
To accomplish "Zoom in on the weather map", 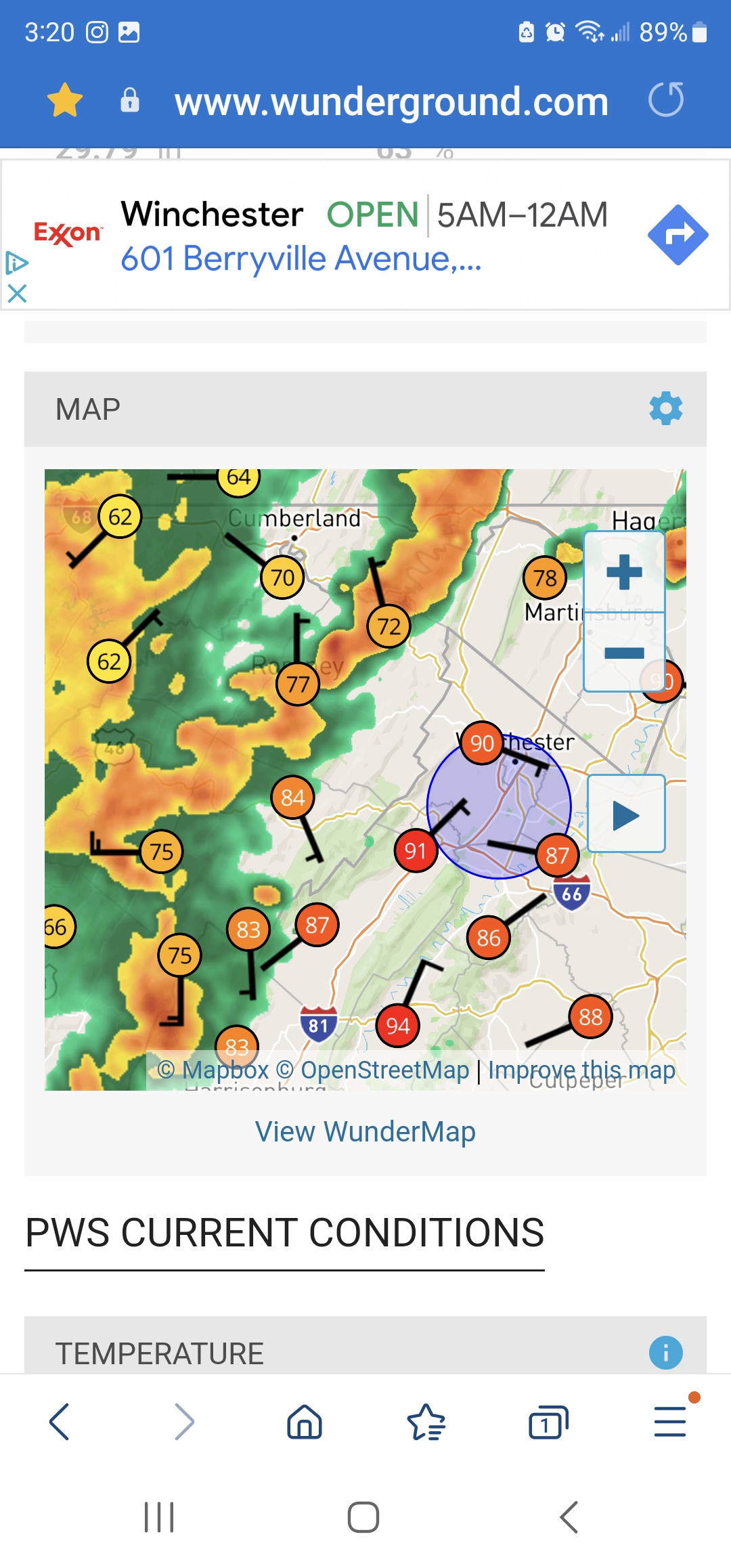I will [624, 572].
